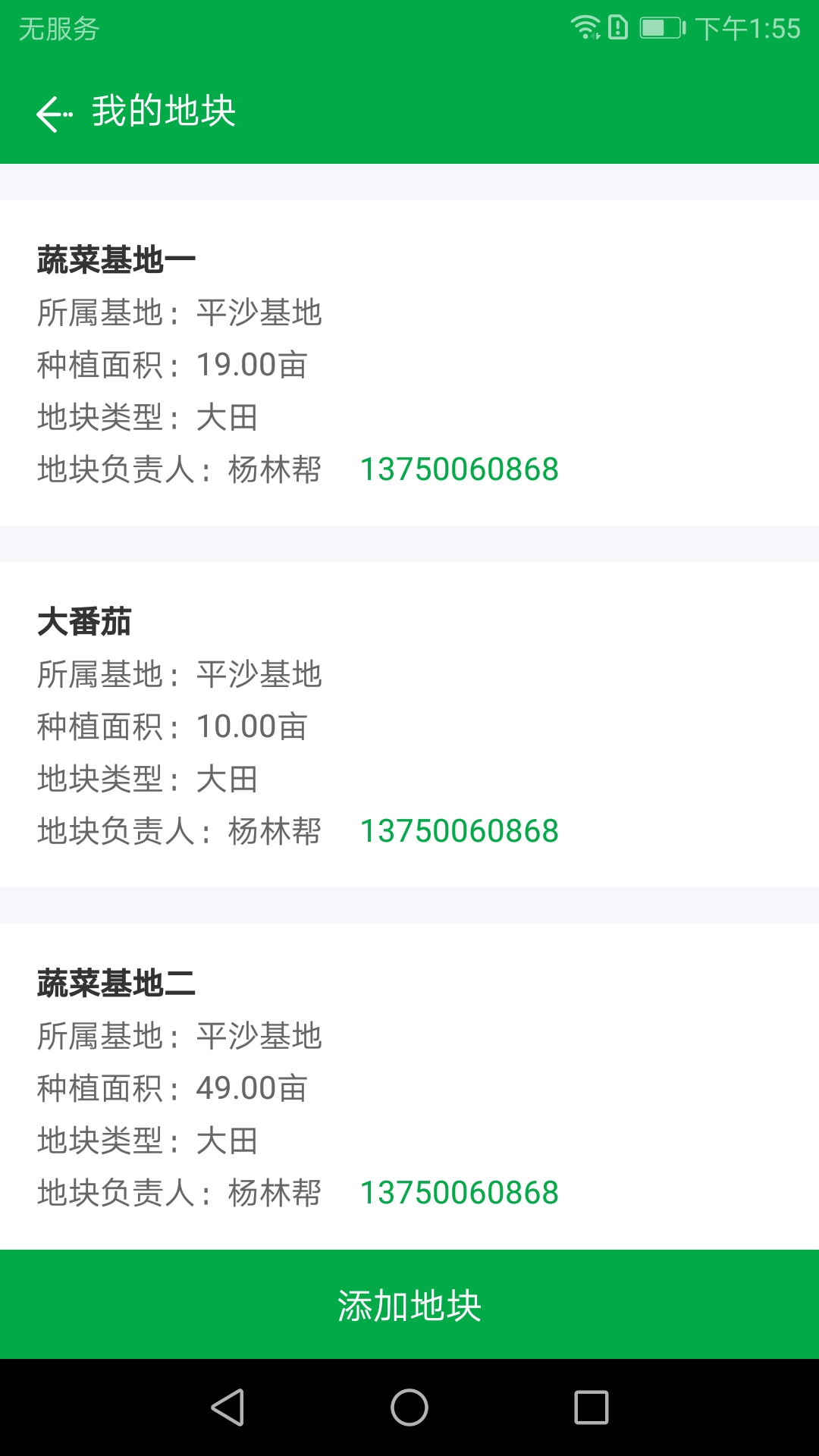Viewport: 819px width, 1456px height.
Task: Tap the back arrow in the title bar
Action: click(x=52, y=112)
